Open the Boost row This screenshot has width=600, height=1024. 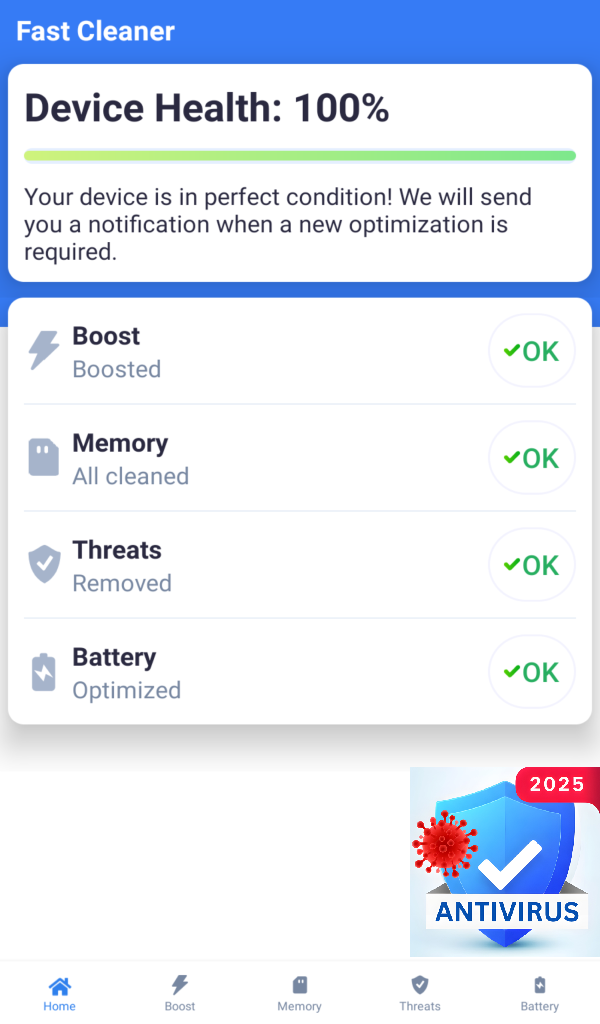(x=300, y=351)
